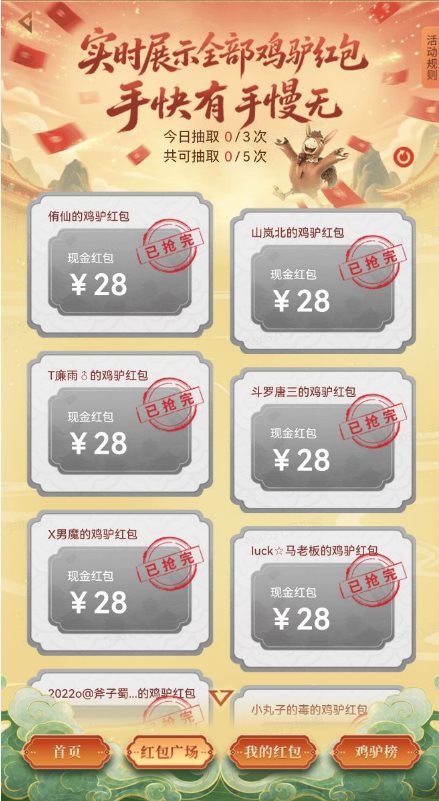Open 侑仙's red packet card
The image size is (439, 801).
[120, 264]
